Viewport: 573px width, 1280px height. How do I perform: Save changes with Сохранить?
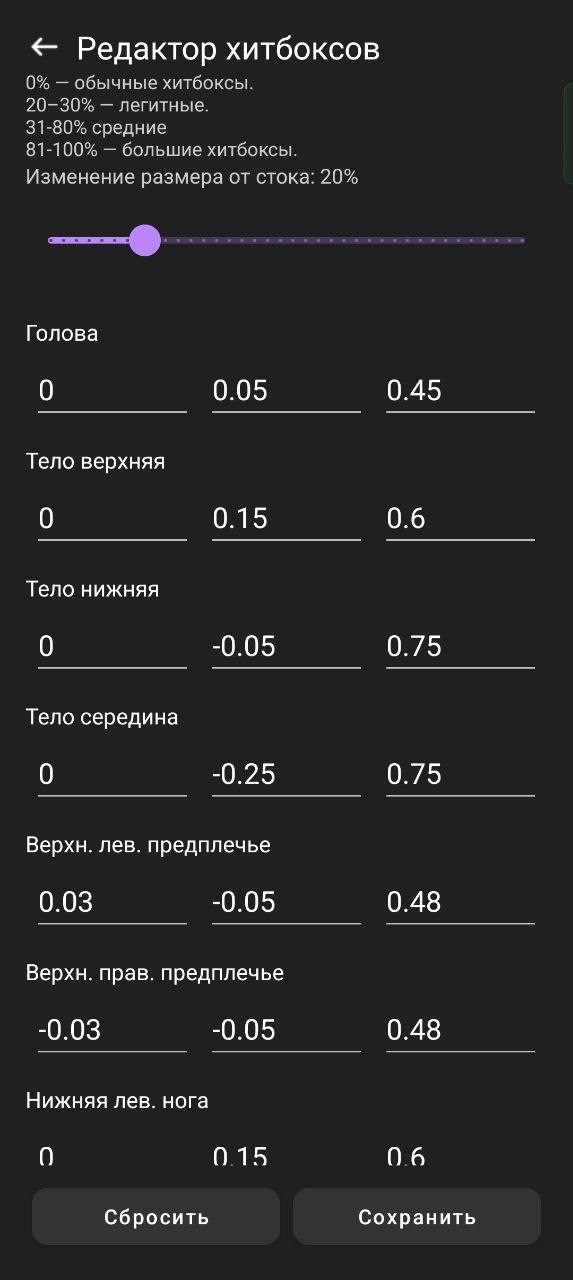[417, 1217]
